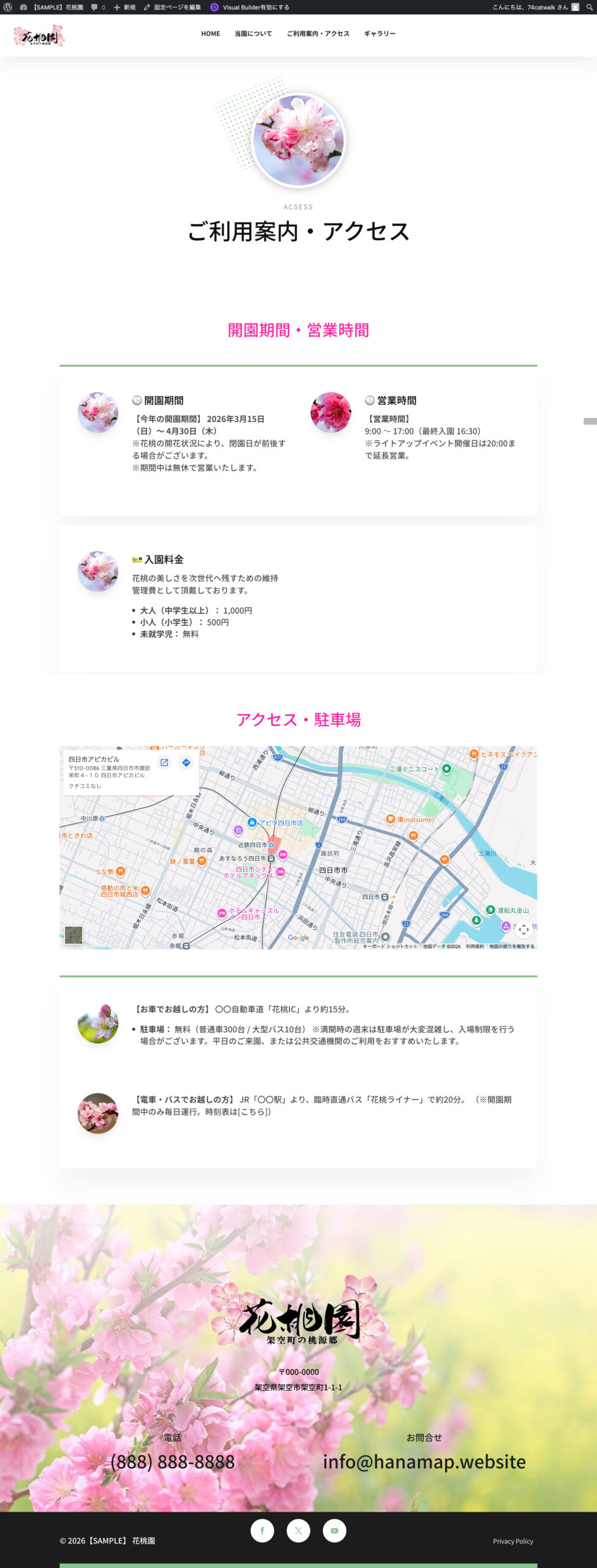Screen dimensions: 597x1568
Task: Open larger map from map info card
Action: 164,763
